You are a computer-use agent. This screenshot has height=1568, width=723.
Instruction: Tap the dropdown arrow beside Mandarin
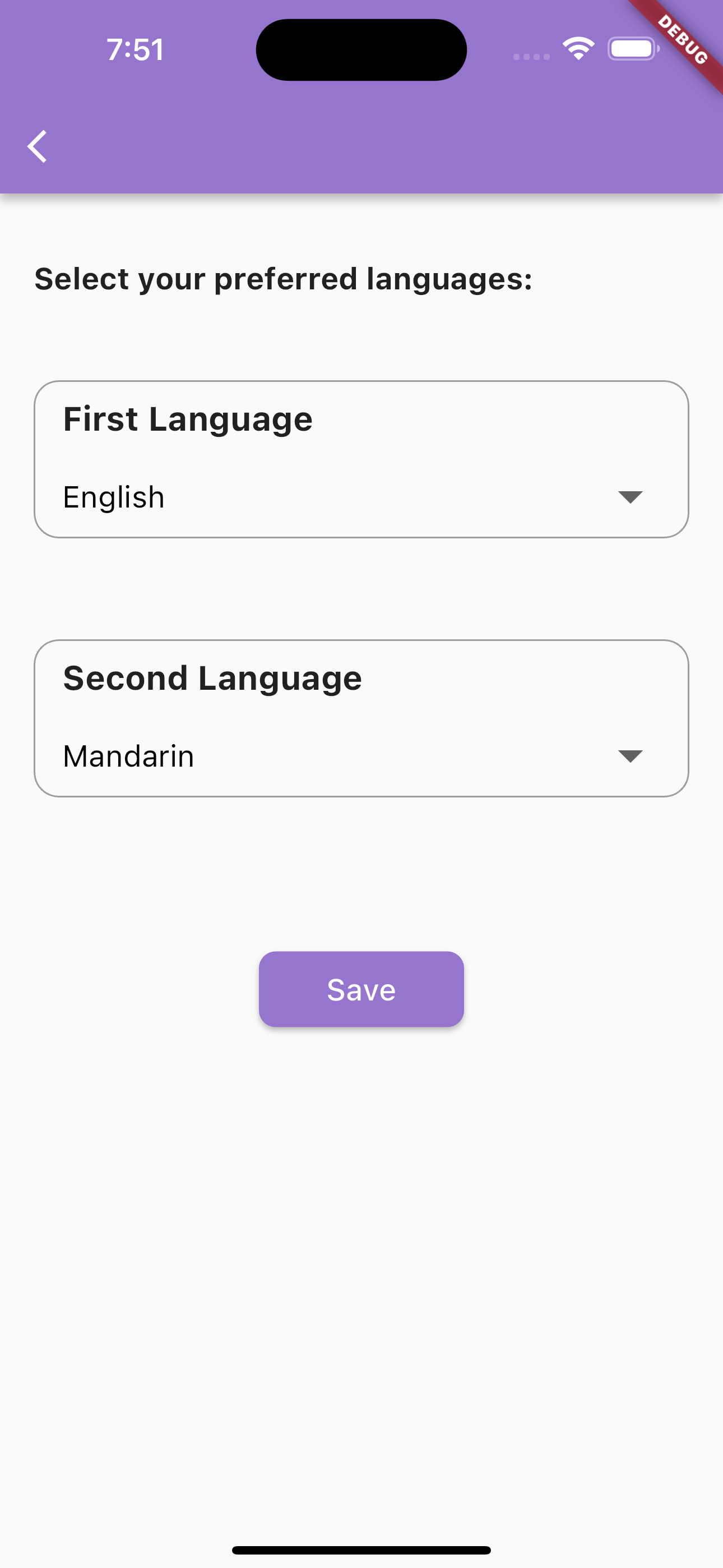(631, 756)
